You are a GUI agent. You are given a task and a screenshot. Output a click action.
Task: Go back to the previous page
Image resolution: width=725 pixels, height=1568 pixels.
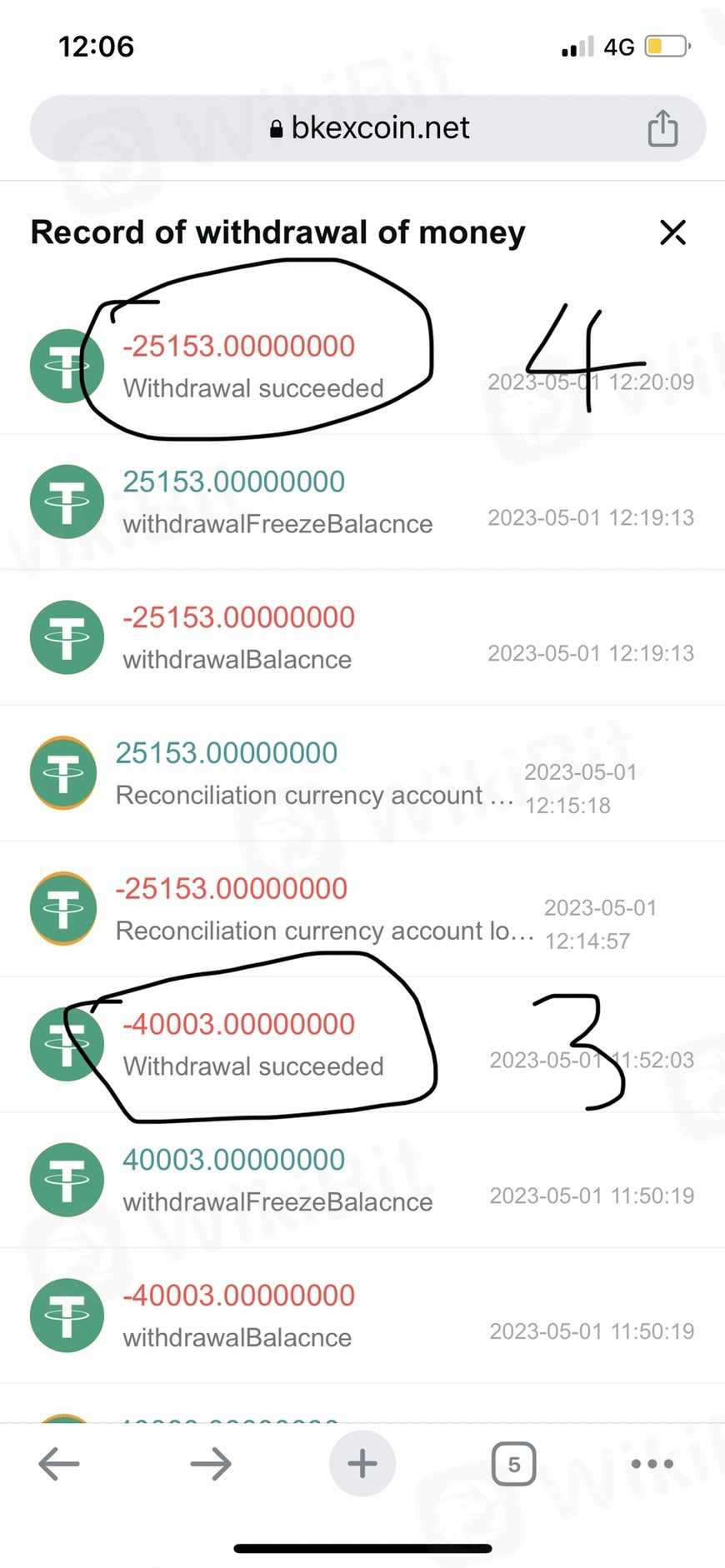(x=59, y=1464)
